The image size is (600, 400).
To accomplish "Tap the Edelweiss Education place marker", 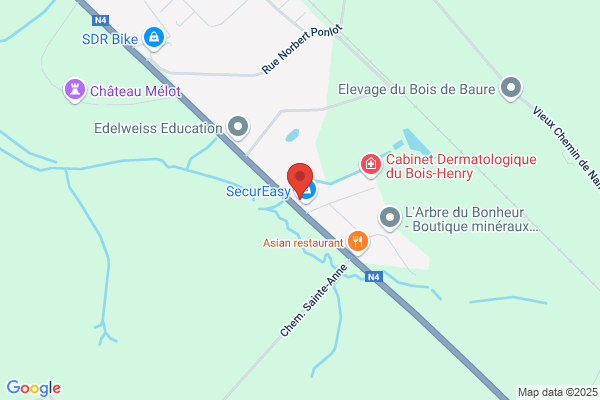I will click(x=238, y=127).
